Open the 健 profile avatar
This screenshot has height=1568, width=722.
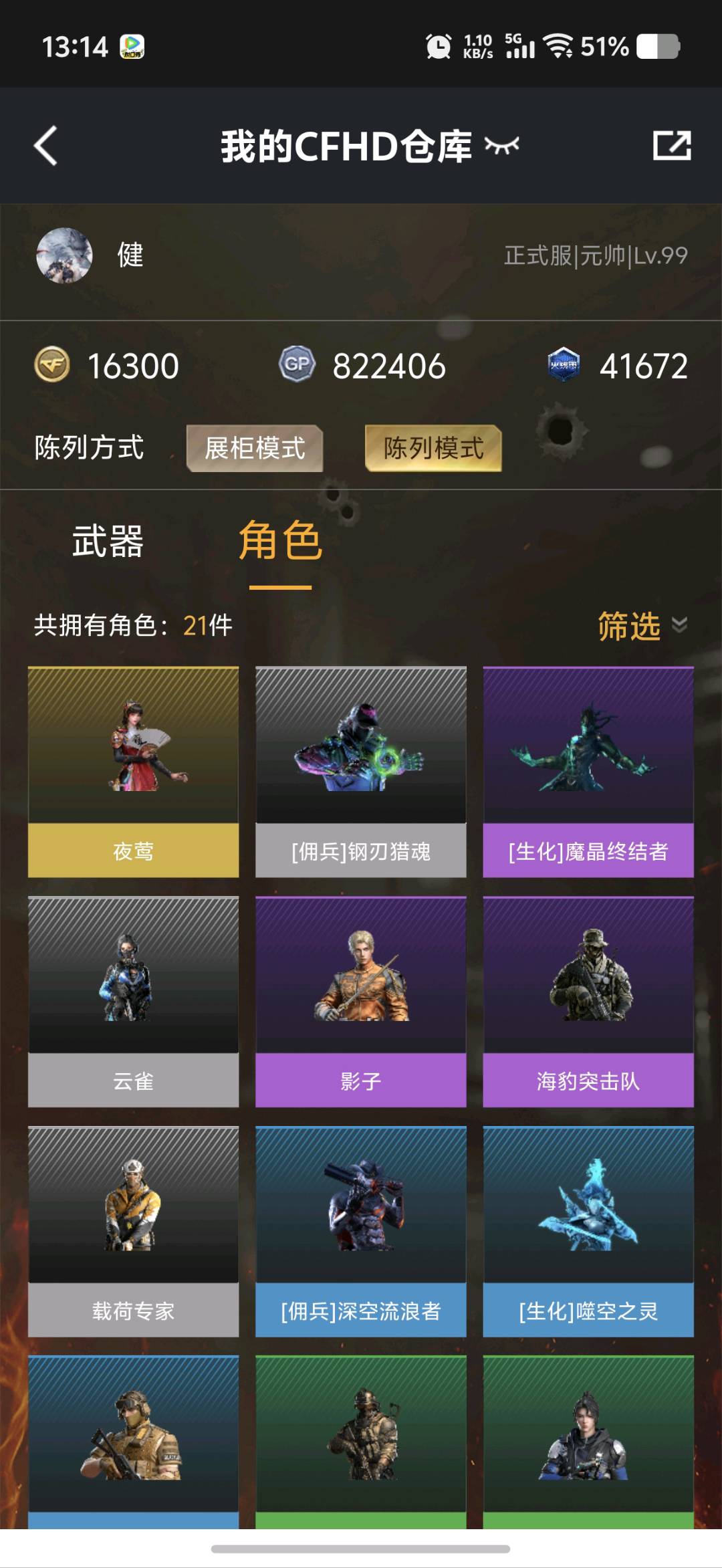click(x=64, y=255)
